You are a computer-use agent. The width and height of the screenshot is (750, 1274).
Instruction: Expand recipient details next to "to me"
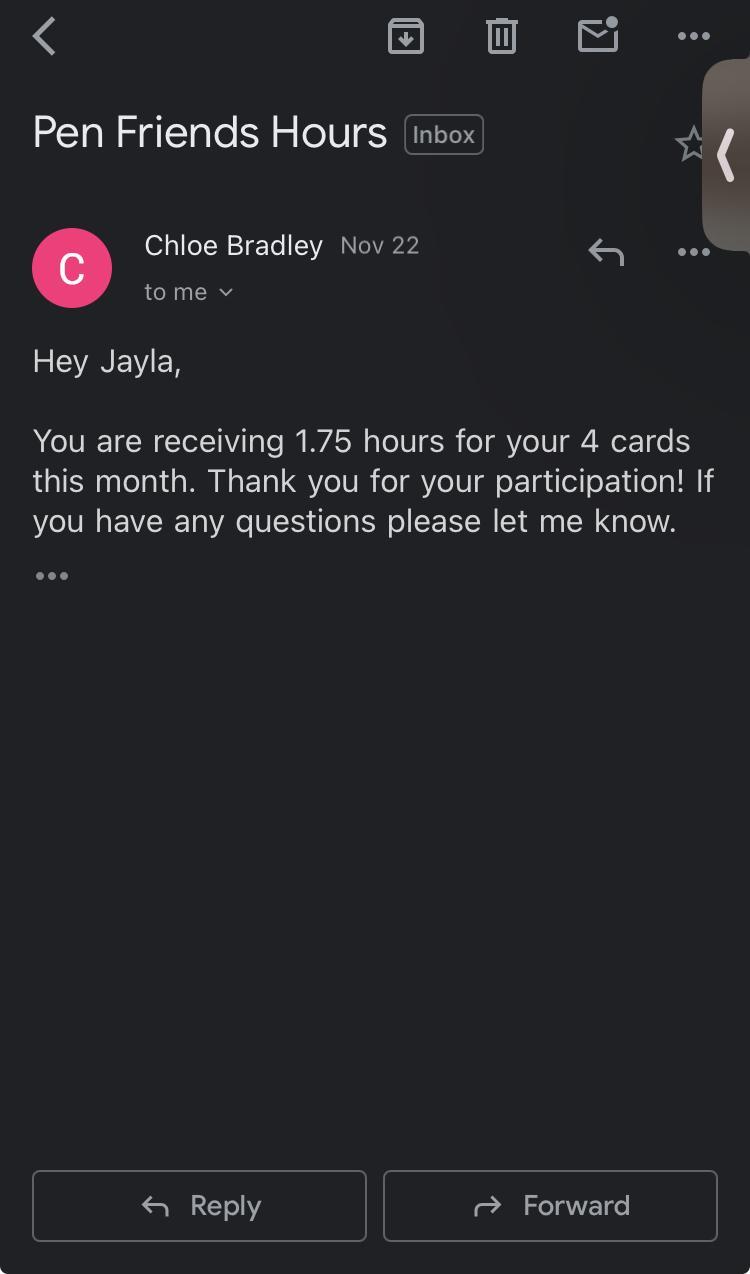(226, 292)
